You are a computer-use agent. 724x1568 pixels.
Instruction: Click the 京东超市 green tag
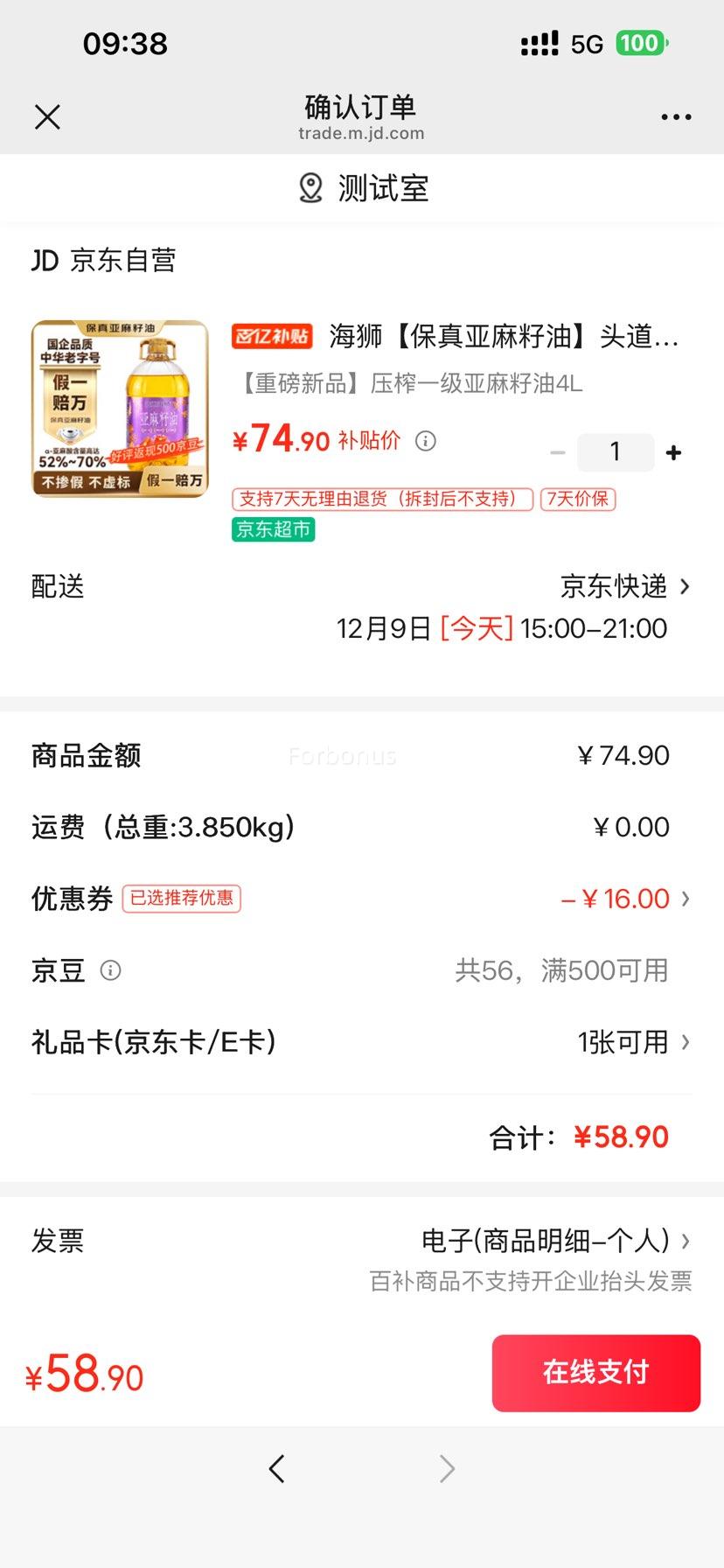[272, 529]
